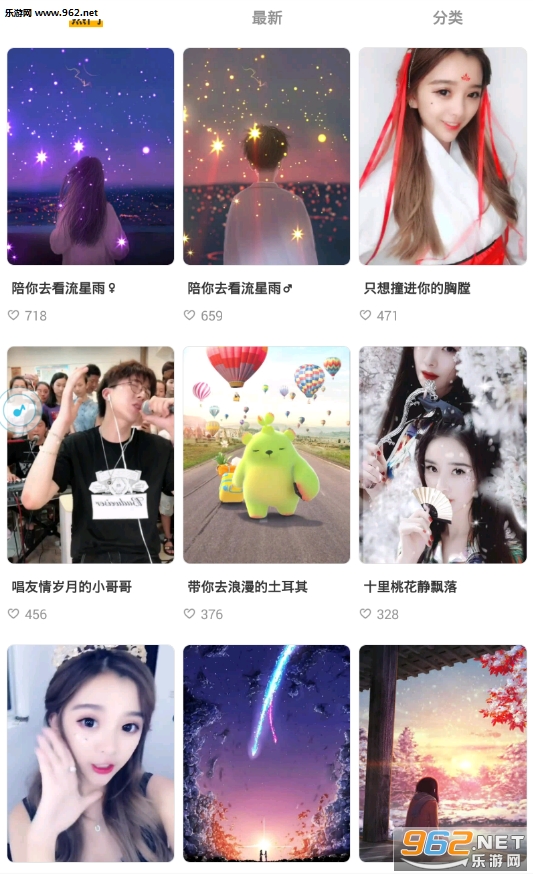
Task: Like 带你去浪漫的土耳其 with 376 hearts
Action: 190,614
